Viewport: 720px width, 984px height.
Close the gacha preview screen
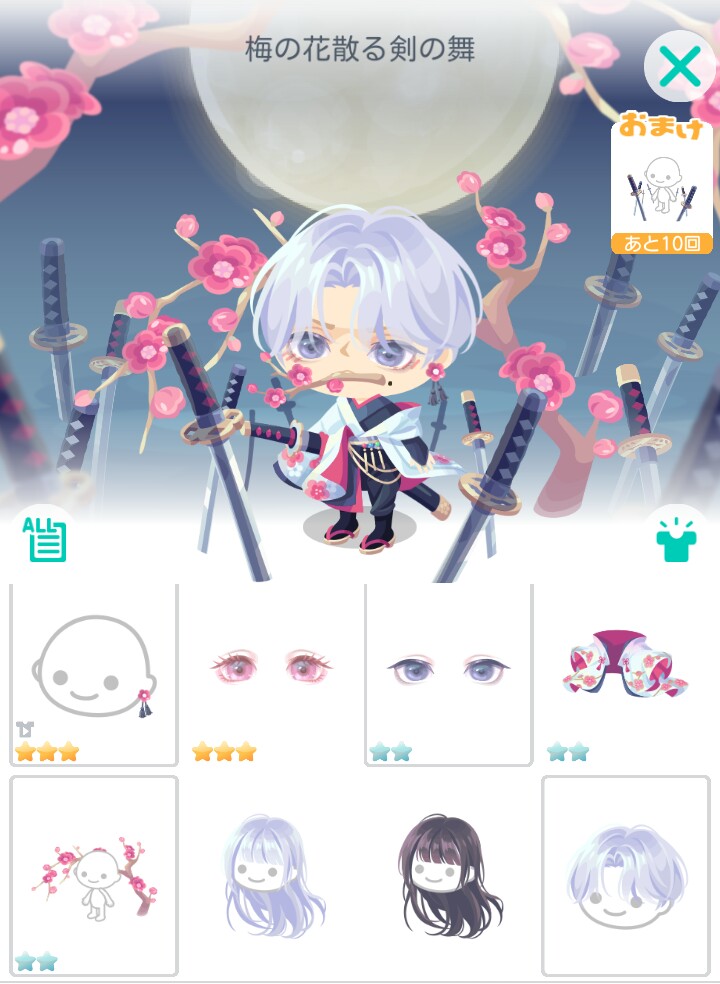(x=679, y=67)
